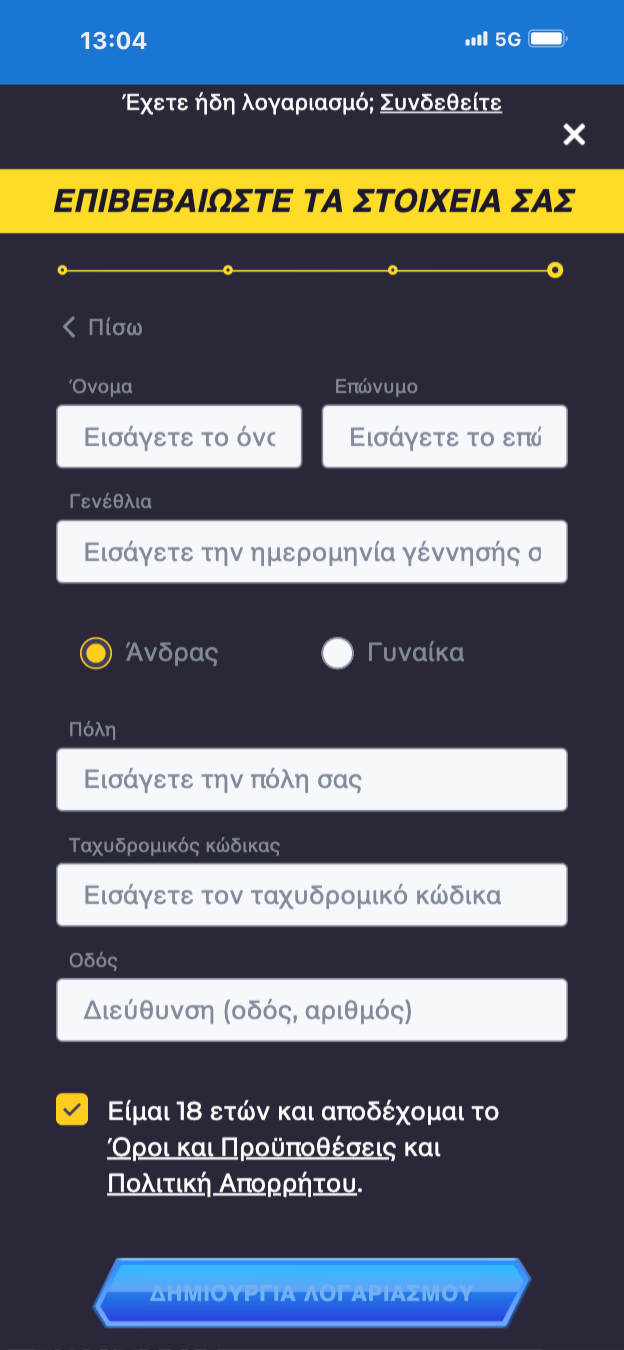This screenshot has height=1350, width=624.
Task: Uncheck the 18 years agreement checkbox
Action: coord(72,1111)
